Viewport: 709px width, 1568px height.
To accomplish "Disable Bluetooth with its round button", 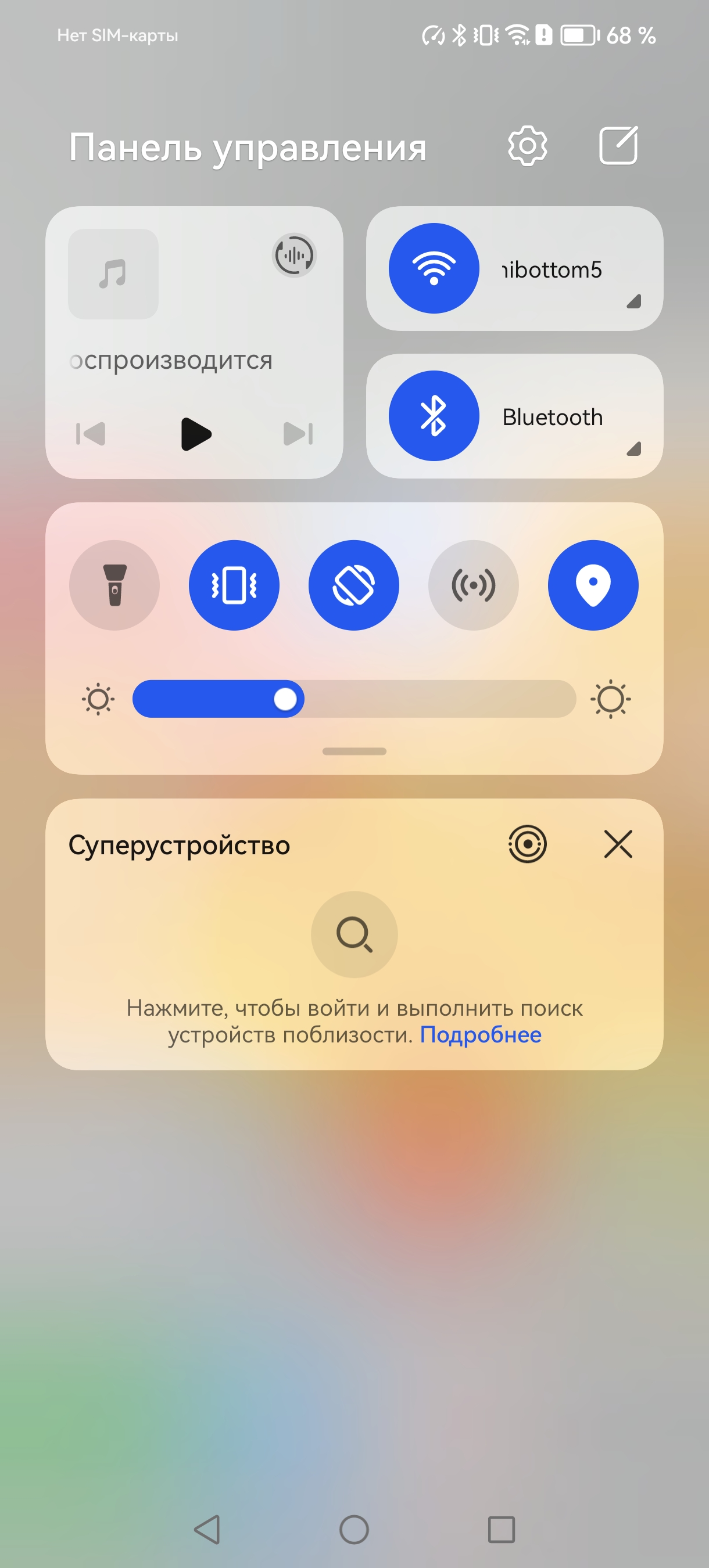I will 434,416.
